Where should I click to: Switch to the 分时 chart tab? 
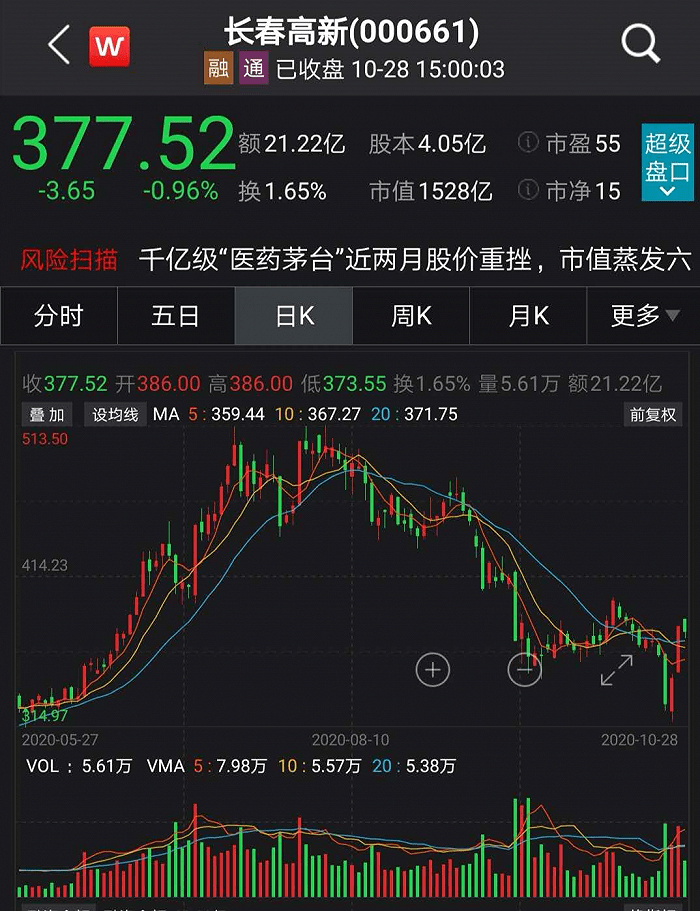coord(58,316)
